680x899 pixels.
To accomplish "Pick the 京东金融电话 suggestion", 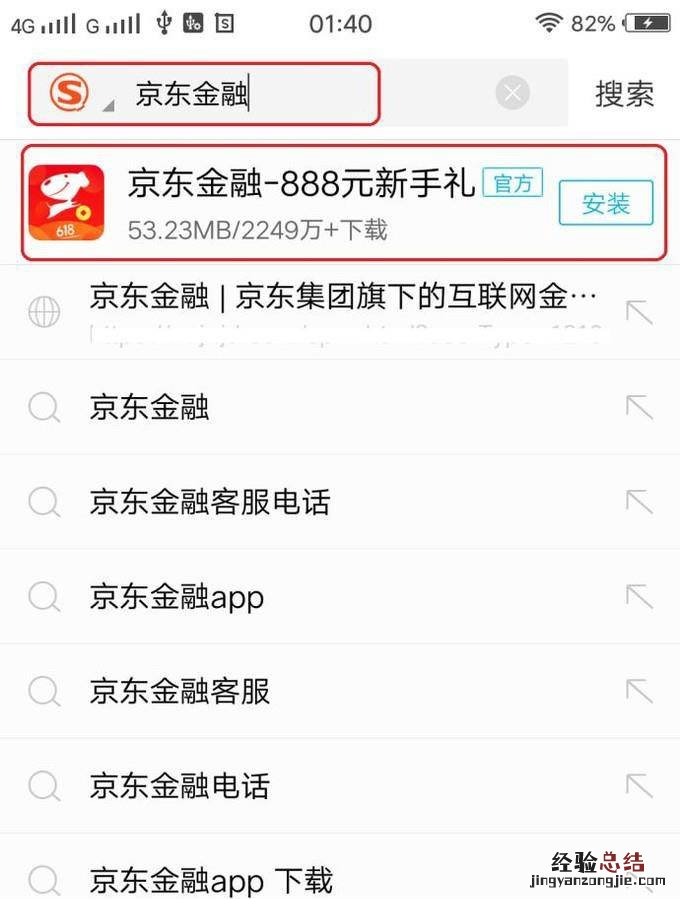I will 180,785.
